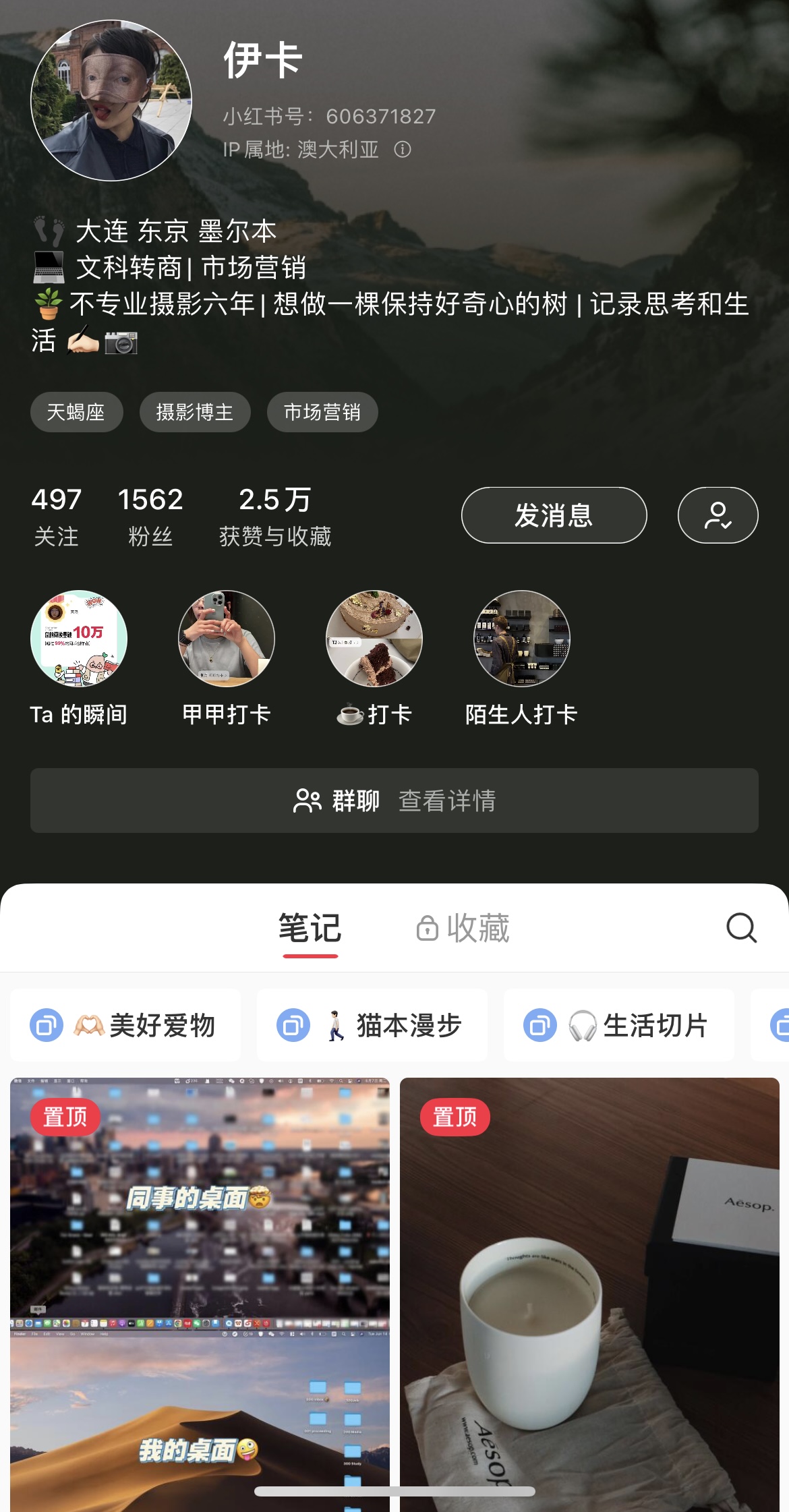The height and width of the screenshot is (1512, 789).
Task: Tap the 发消息 button
Action: tap(554, 515)
